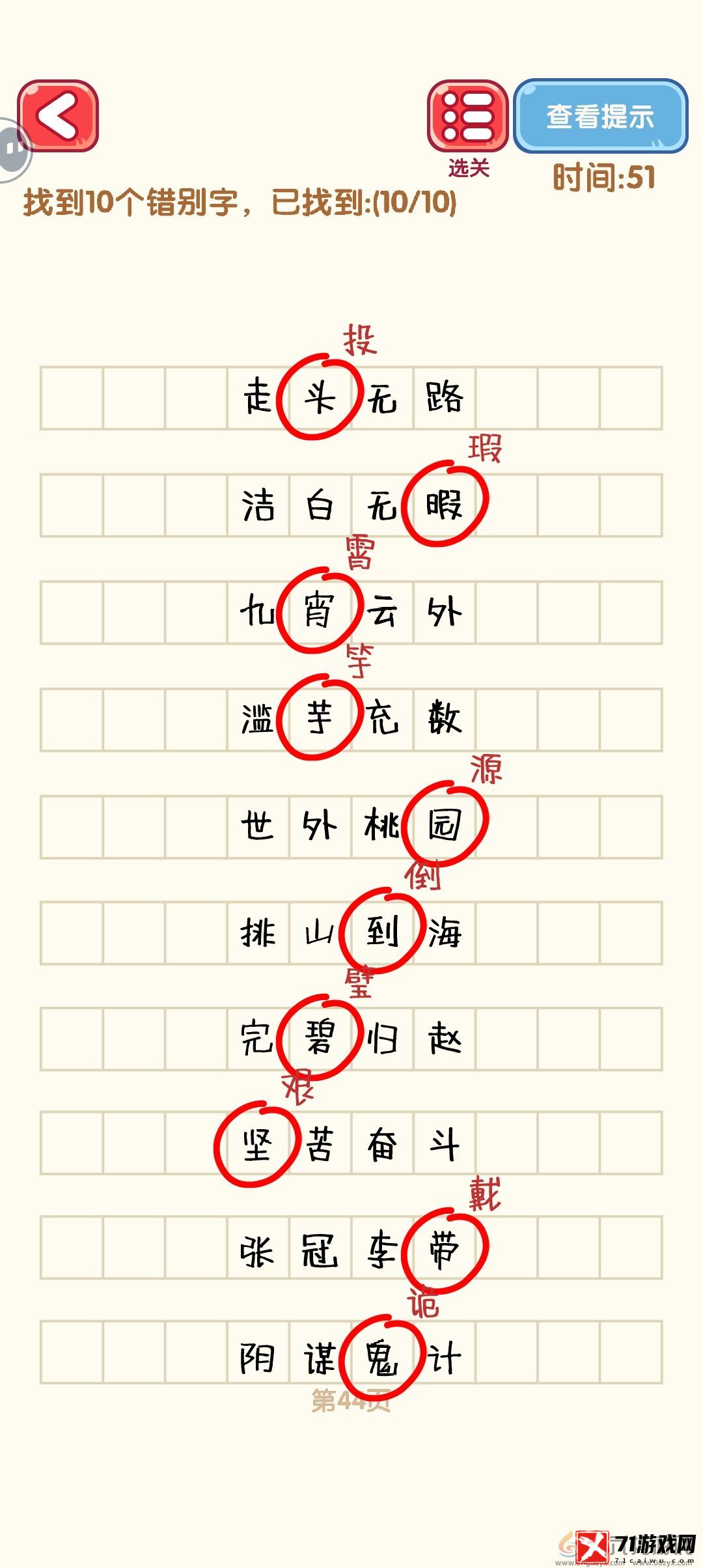703x1568 pixels.
Task: Tap the character 宵 in 九宵云外
Action: pyautogui.click(x=320, y=612)
